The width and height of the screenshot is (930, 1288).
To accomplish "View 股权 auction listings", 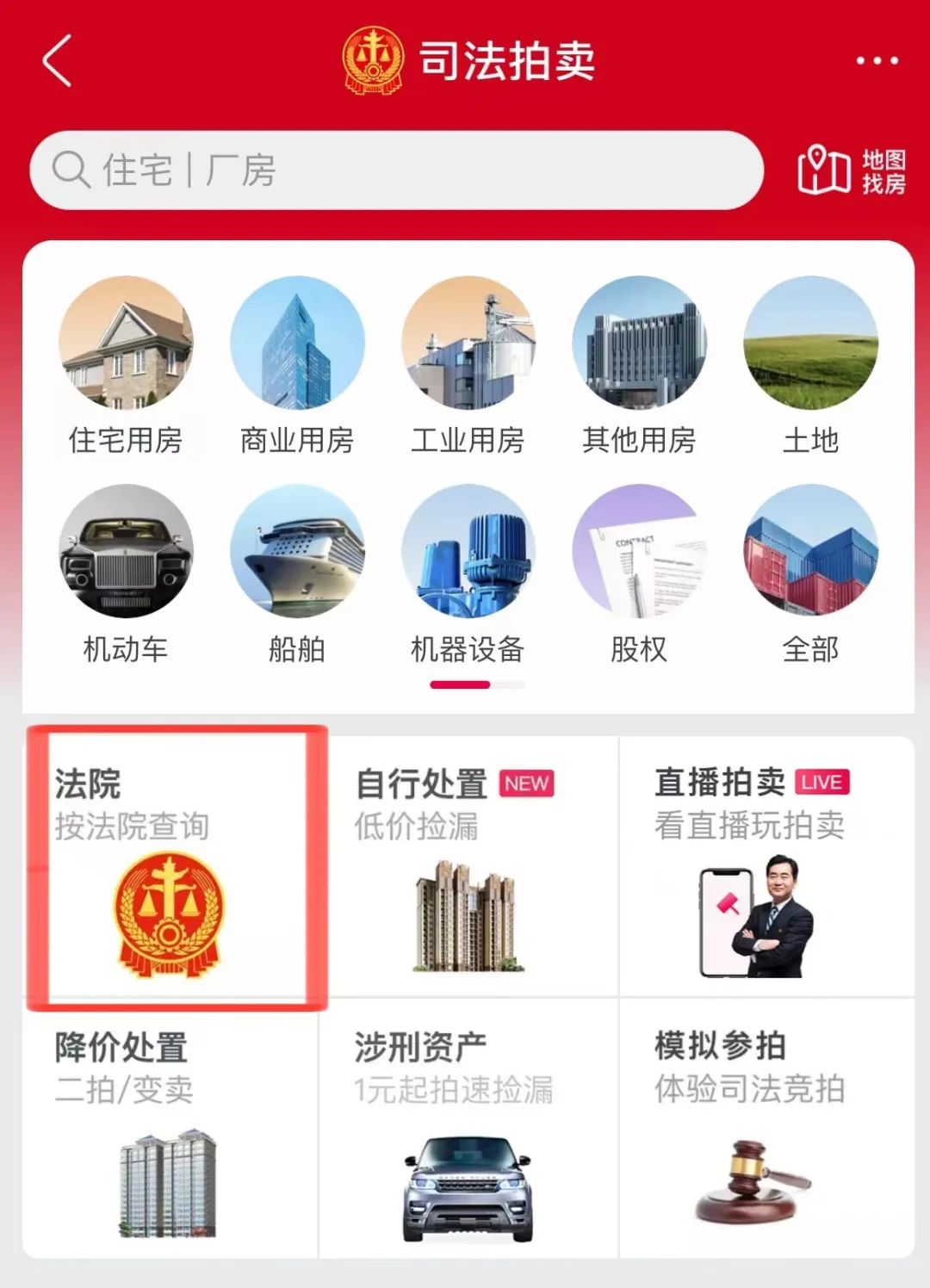I will click(639, 574).
